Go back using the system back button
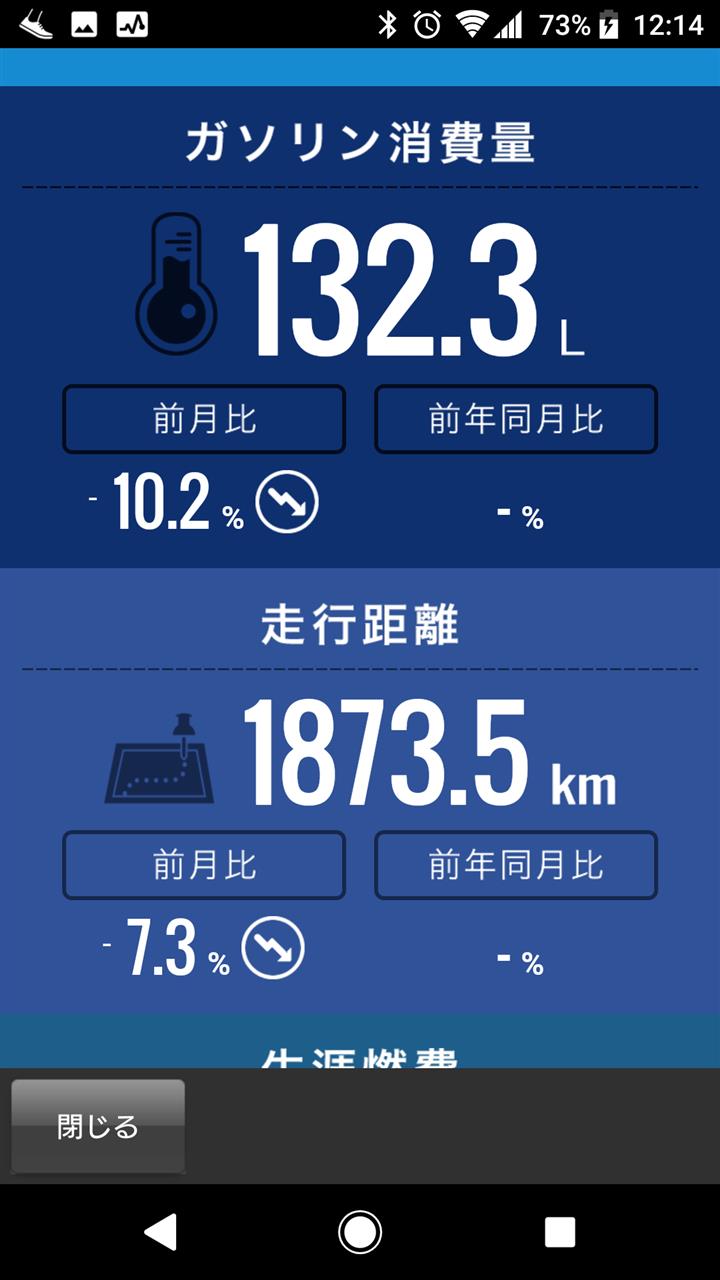This screenshot has width=720, height=1280. (x=160, y=1232)
